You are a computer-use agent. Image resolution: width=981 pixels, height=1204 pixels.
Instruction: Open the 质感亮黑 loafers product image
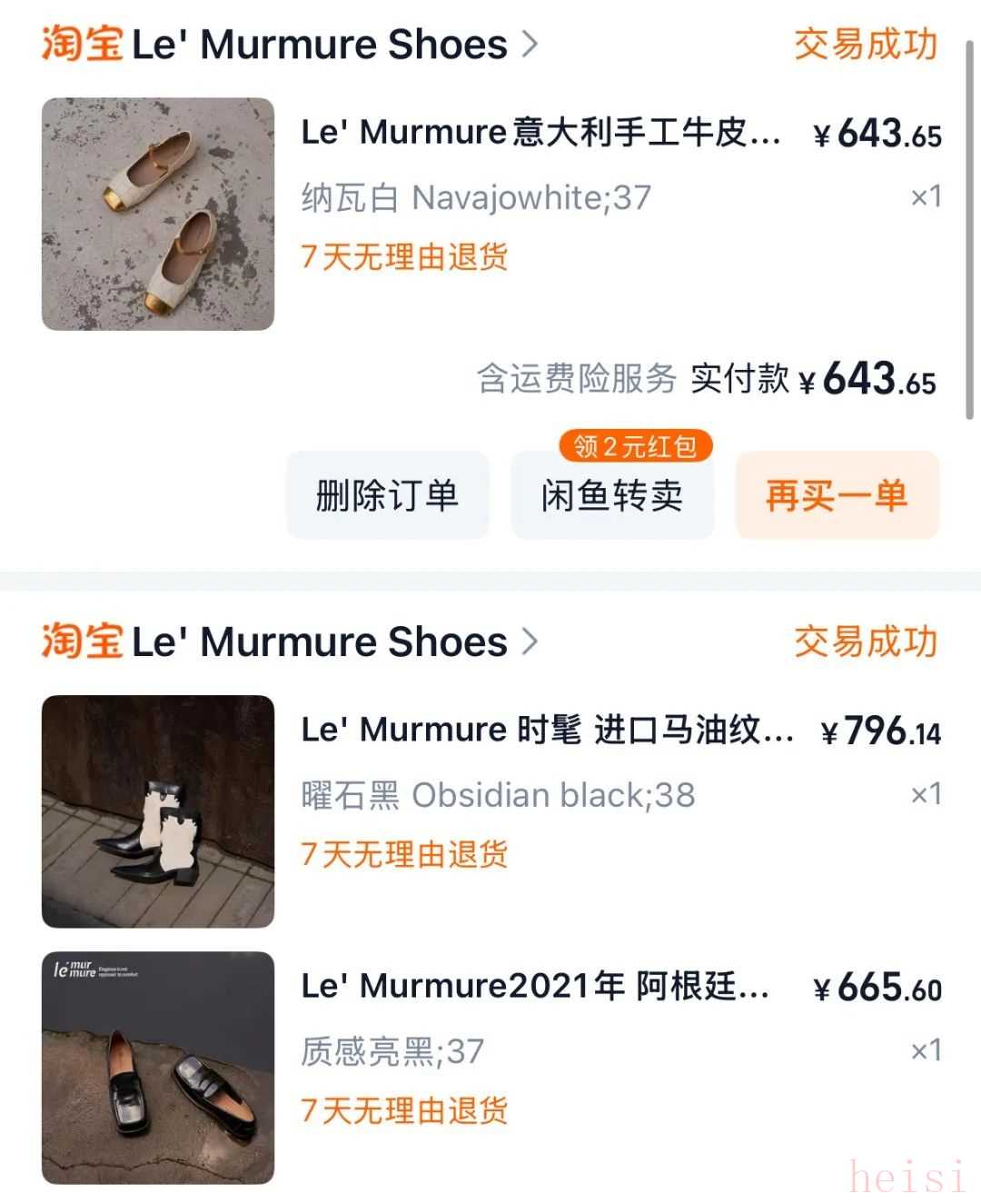[x=158, y=1068]
